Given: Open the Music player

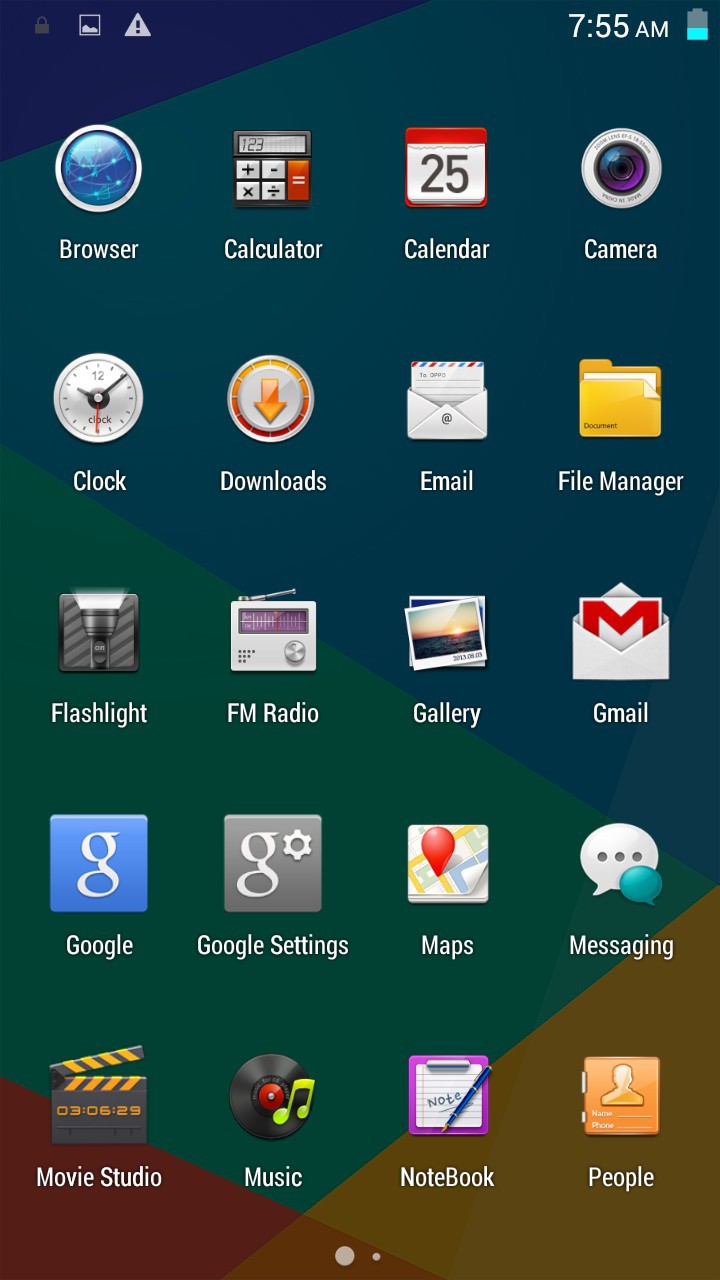Looking at the screenshot, I should (x=272, y=1096).
